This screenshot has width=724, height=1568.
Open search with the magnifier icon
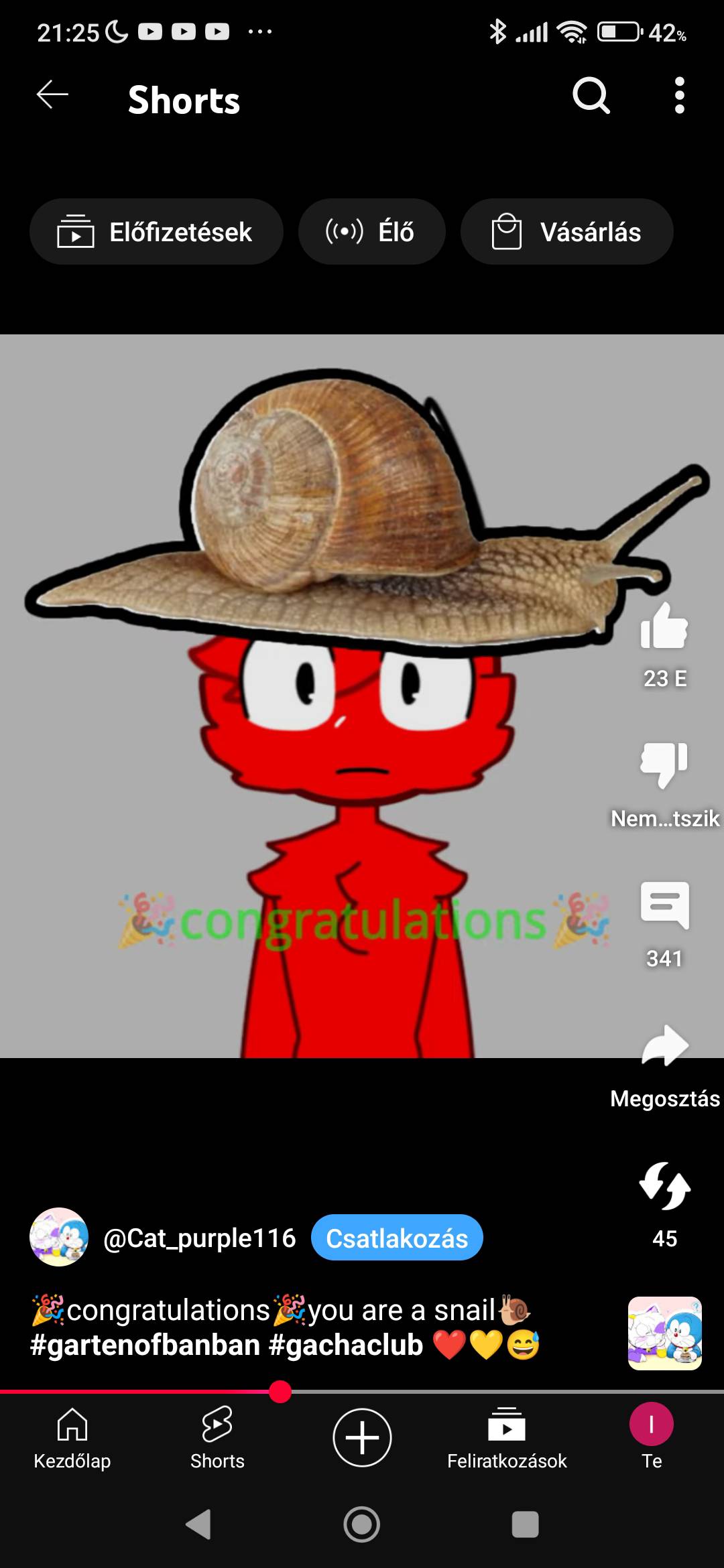pyautogui.click(x=591, y=96)
